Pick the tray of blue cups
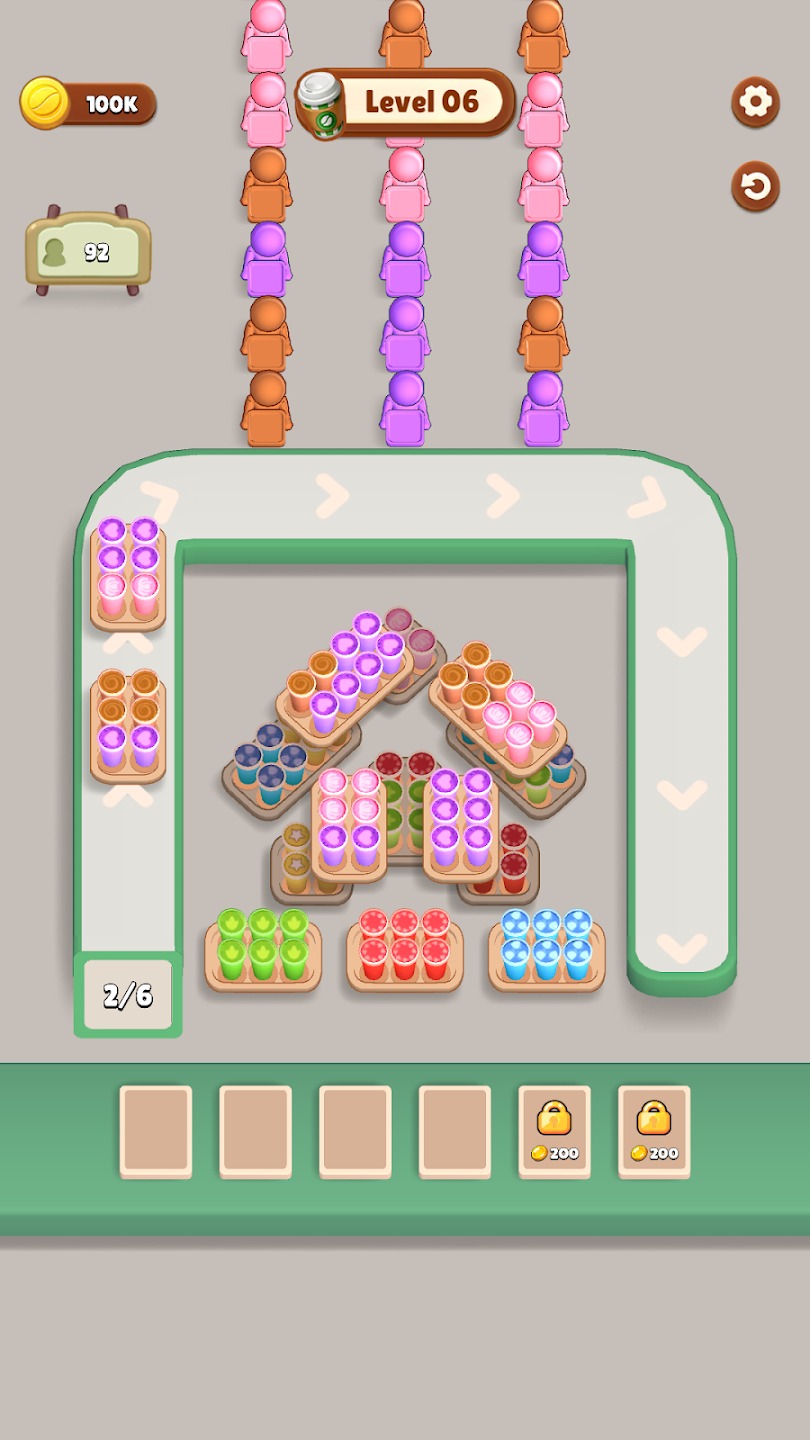 (546, 949)
